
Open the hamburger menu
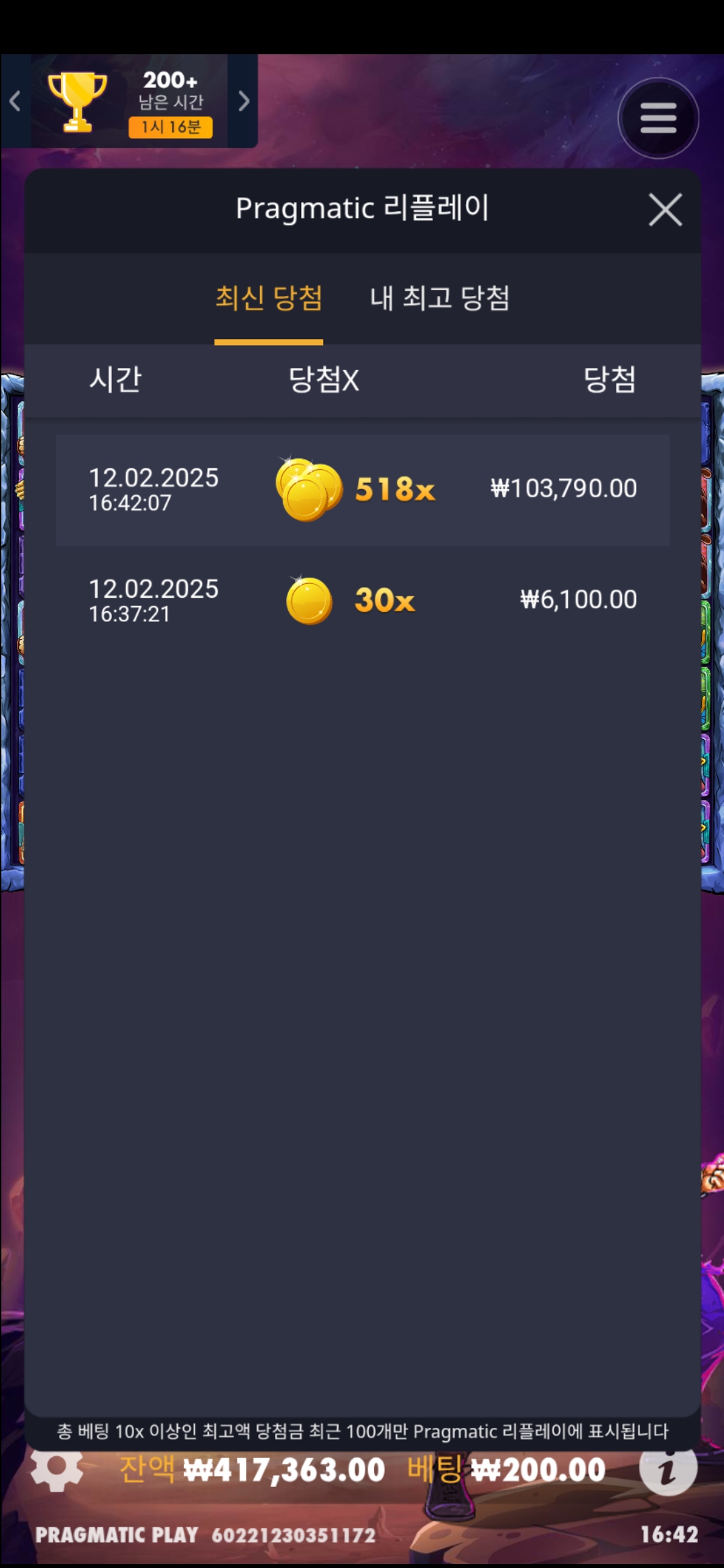pyautogui.click(x=658, y=119)
